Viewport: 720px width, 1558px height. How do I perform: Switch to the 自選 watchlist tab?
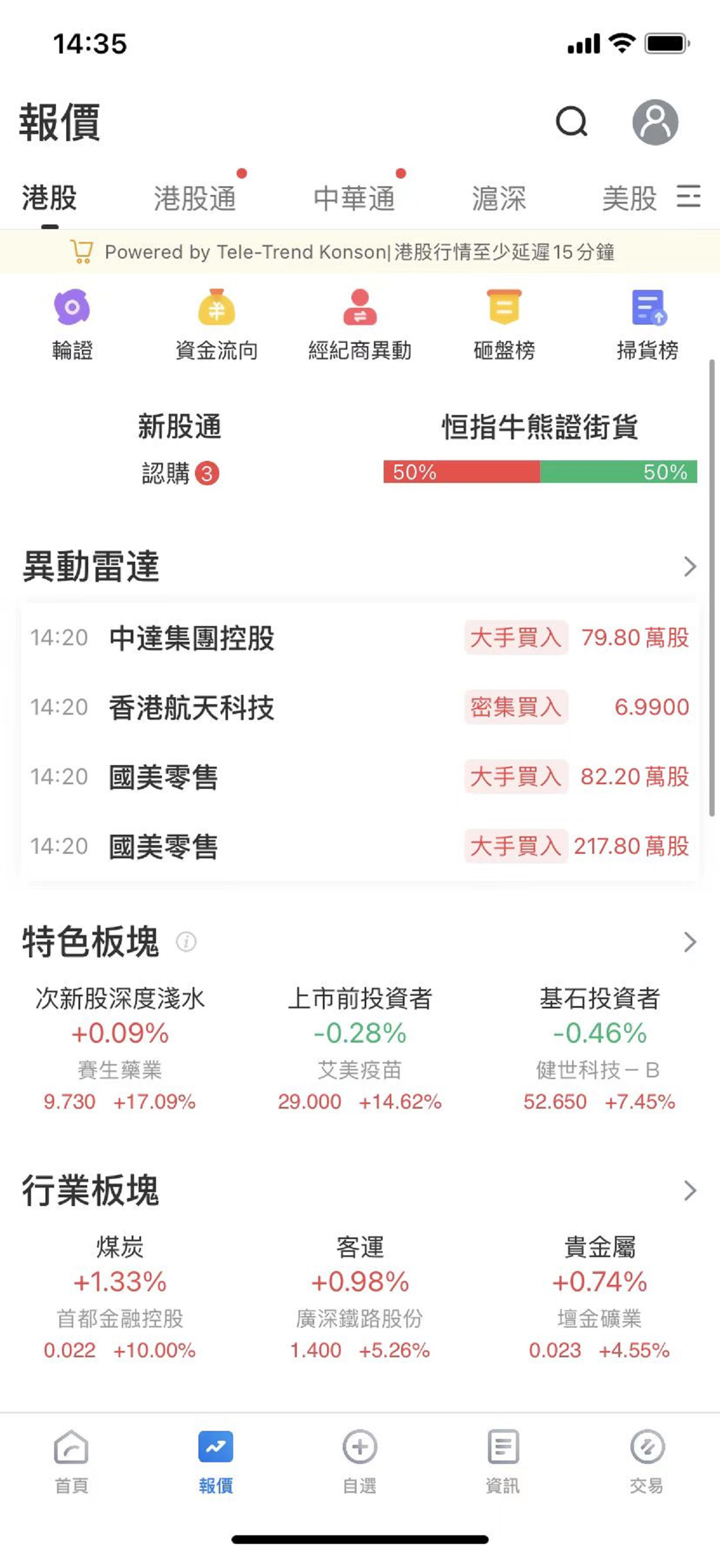[359, 1461]
